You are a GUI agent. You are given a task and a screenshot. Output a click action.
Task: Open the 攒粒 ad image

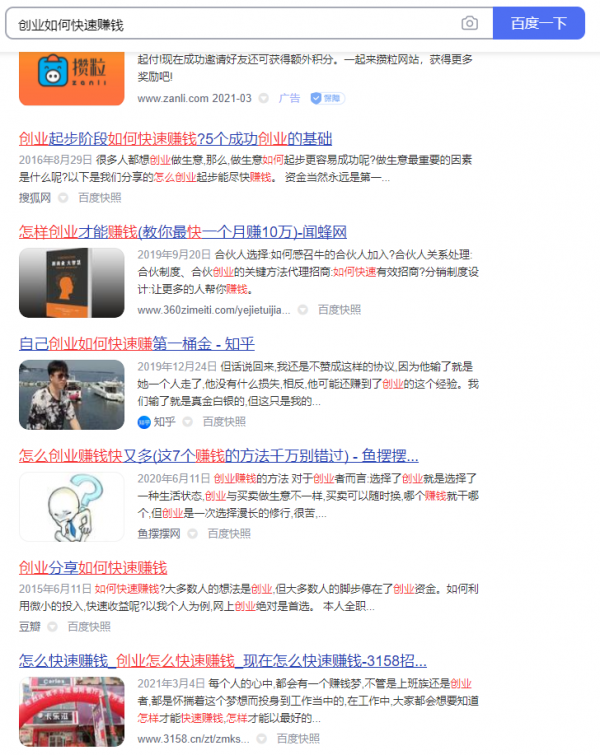coord(72,73)
